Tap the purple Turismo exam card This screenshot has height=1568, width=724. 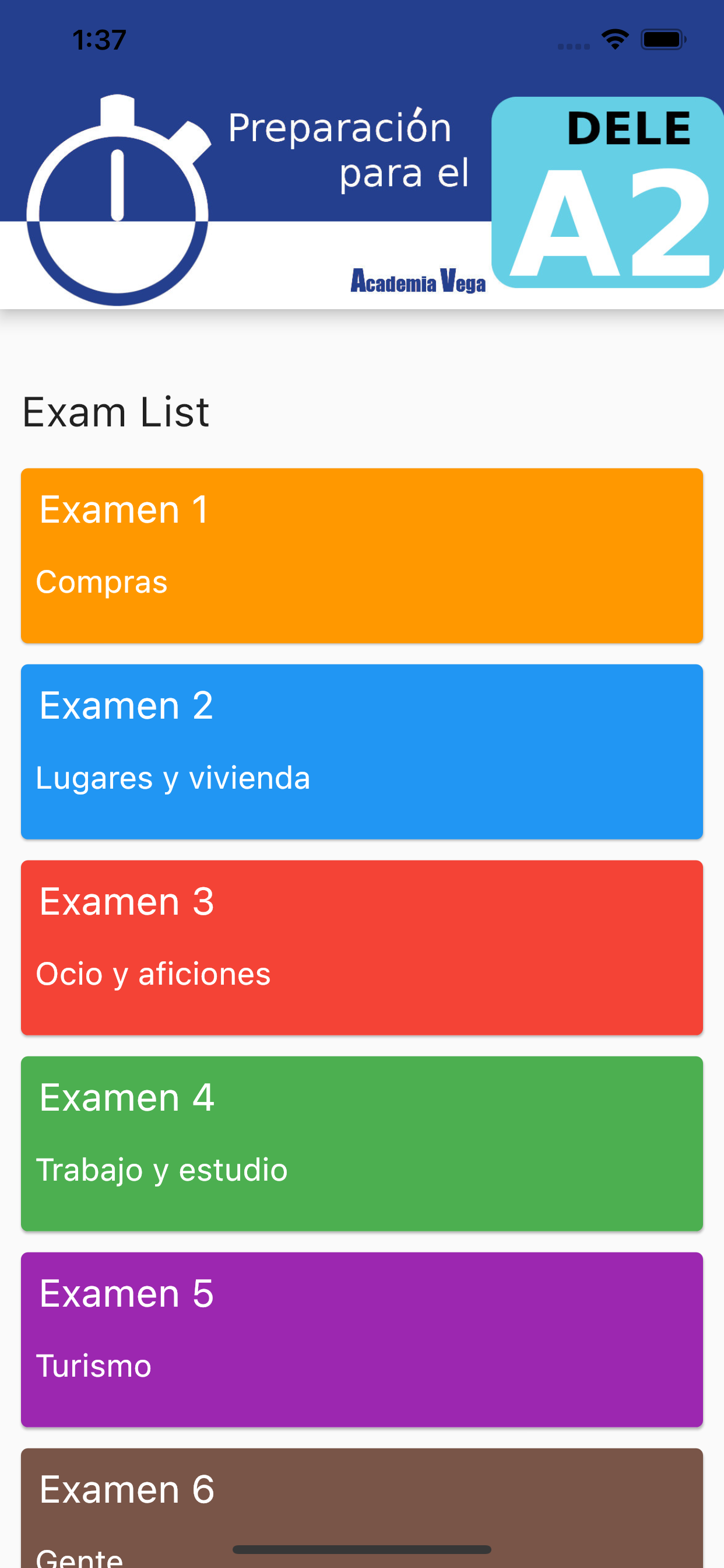[x=361, y=1339]
